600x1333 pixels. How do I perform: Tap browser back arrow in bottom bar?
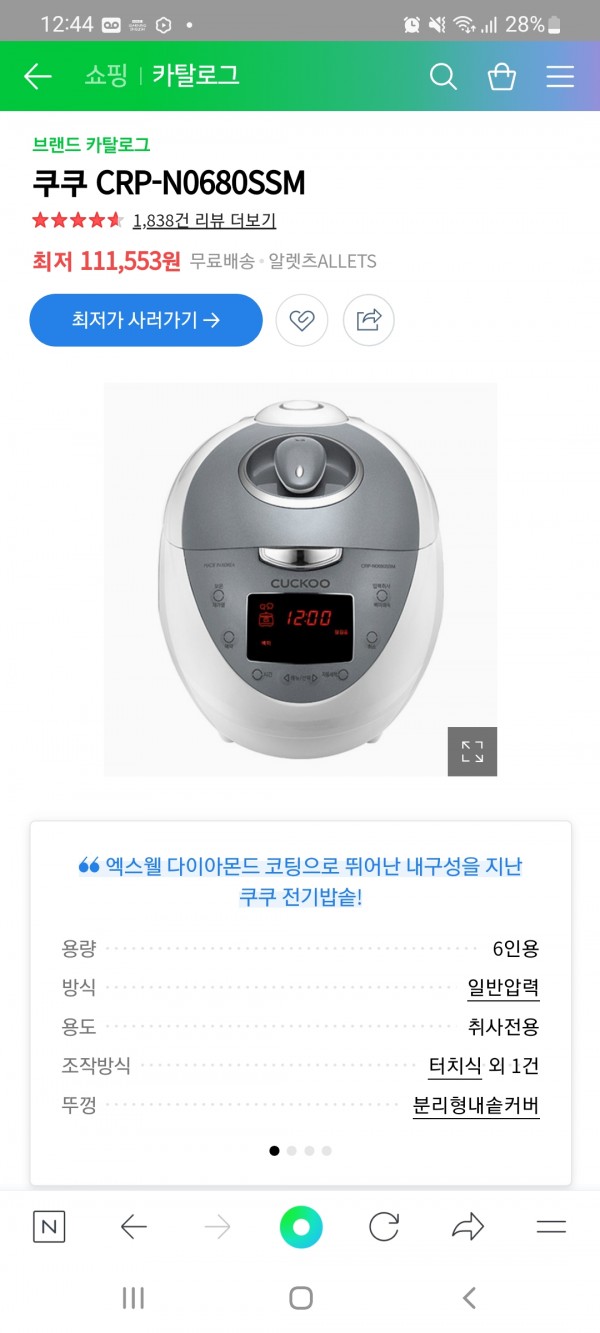pos(133,1227)
